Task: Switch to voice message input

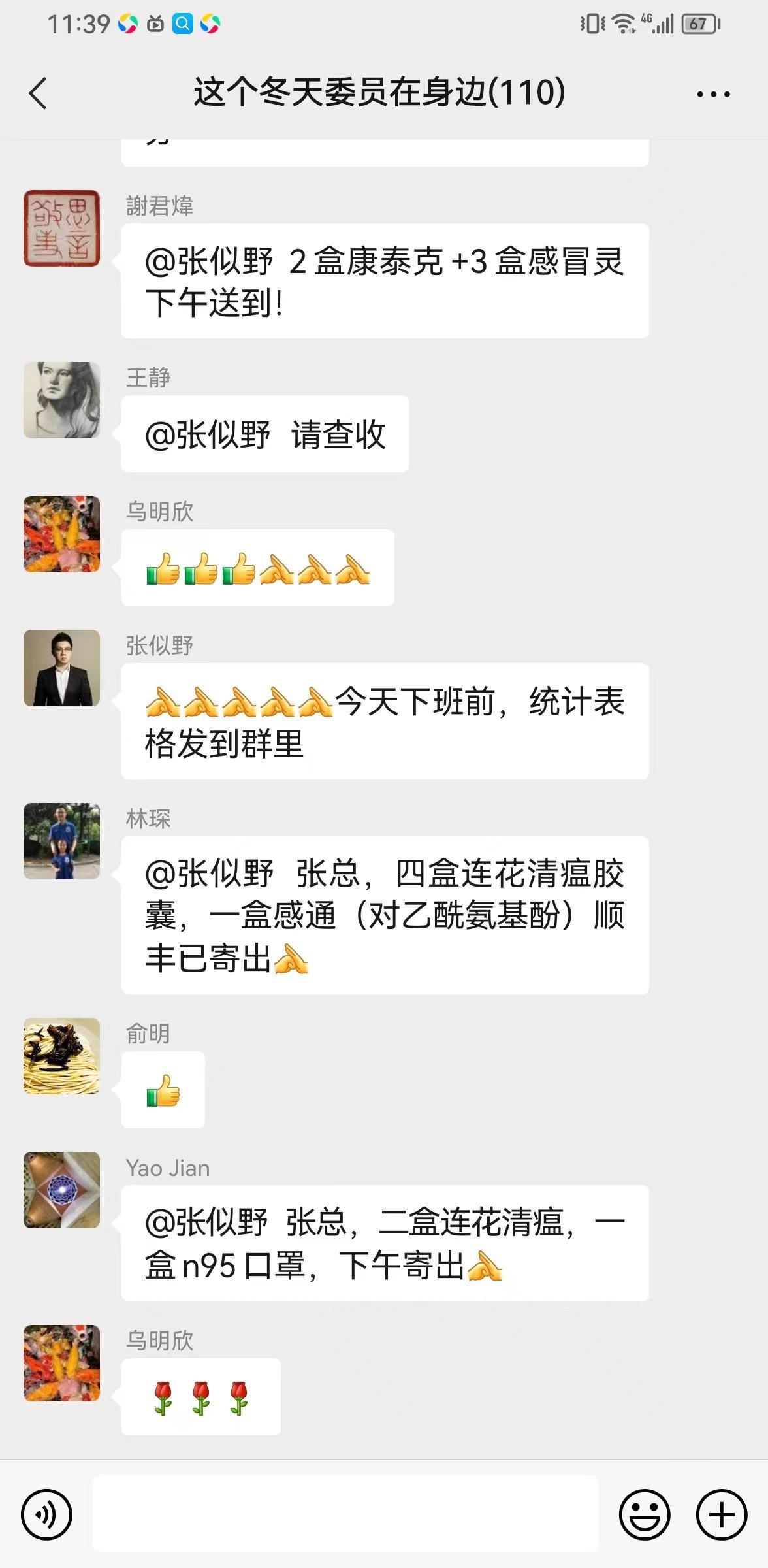Action: pyautogui.click(x=46, y=1514)
